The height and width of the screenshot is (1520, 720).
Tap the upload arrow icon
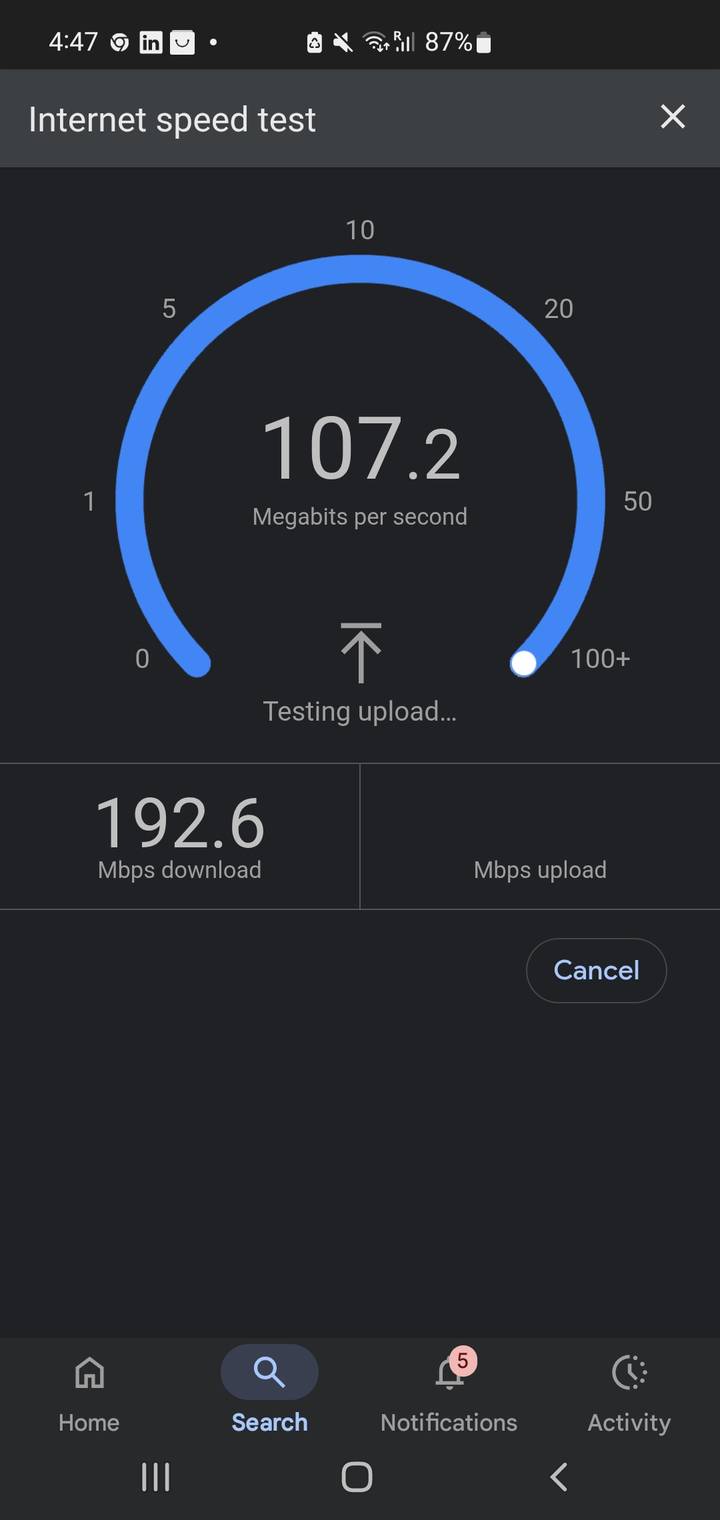(x=360, y=650)
